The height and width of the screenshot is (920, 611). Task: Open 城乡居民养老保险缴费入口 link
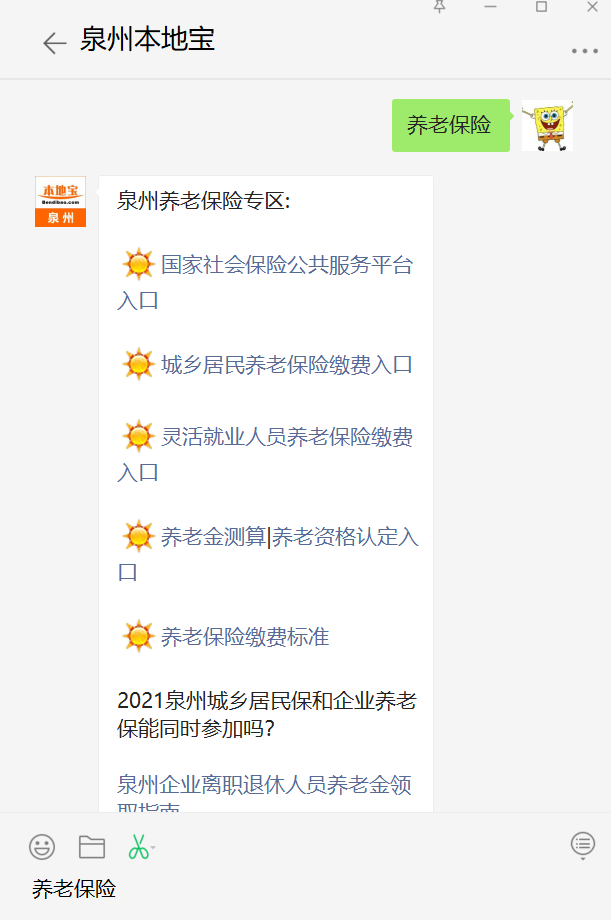pyautogui.click(x=286, y=365)
